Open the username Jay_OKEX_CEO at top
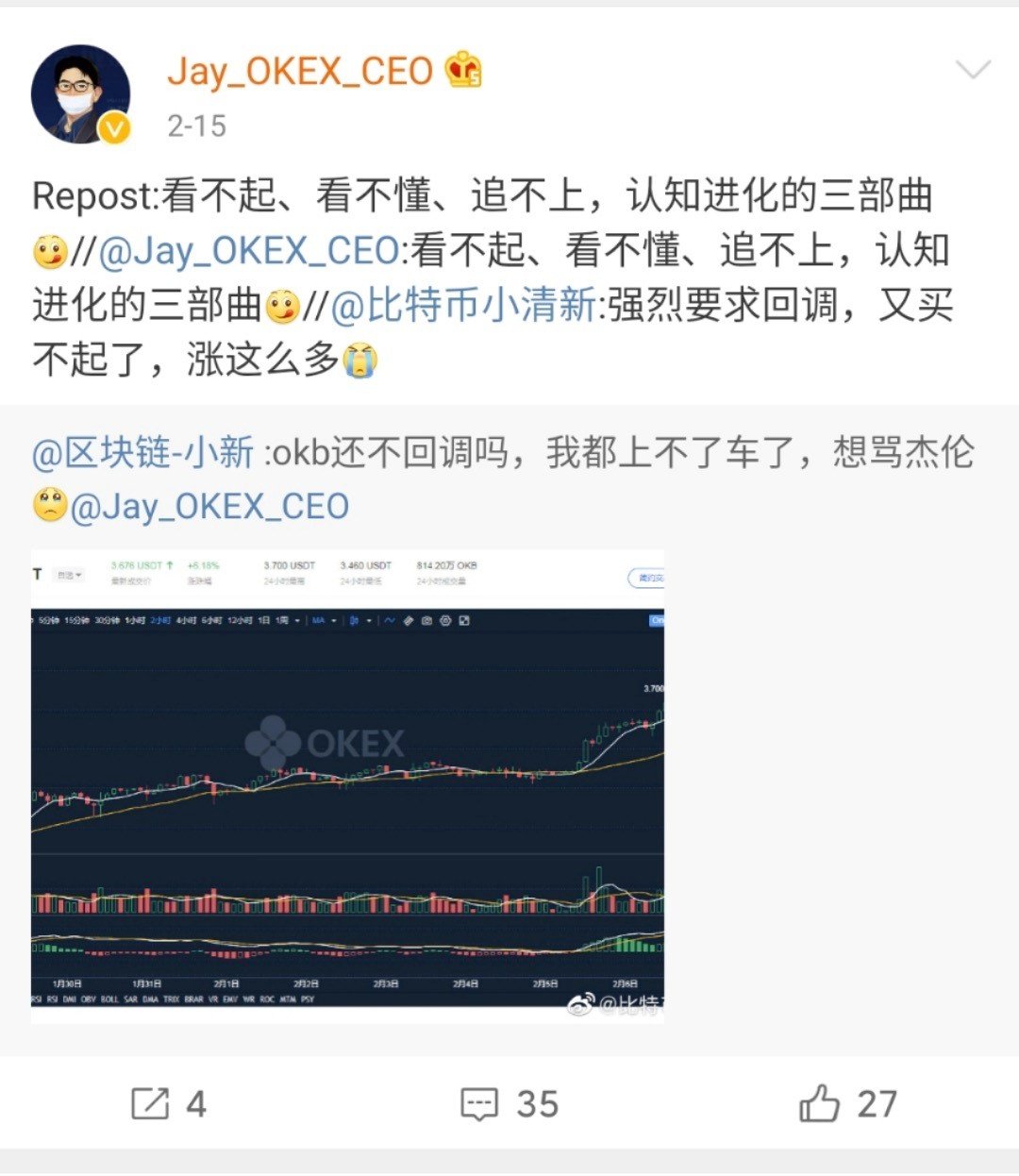Image resolution: width=1019 pixels, height=1176 pixels. click(x=300, y=72)
